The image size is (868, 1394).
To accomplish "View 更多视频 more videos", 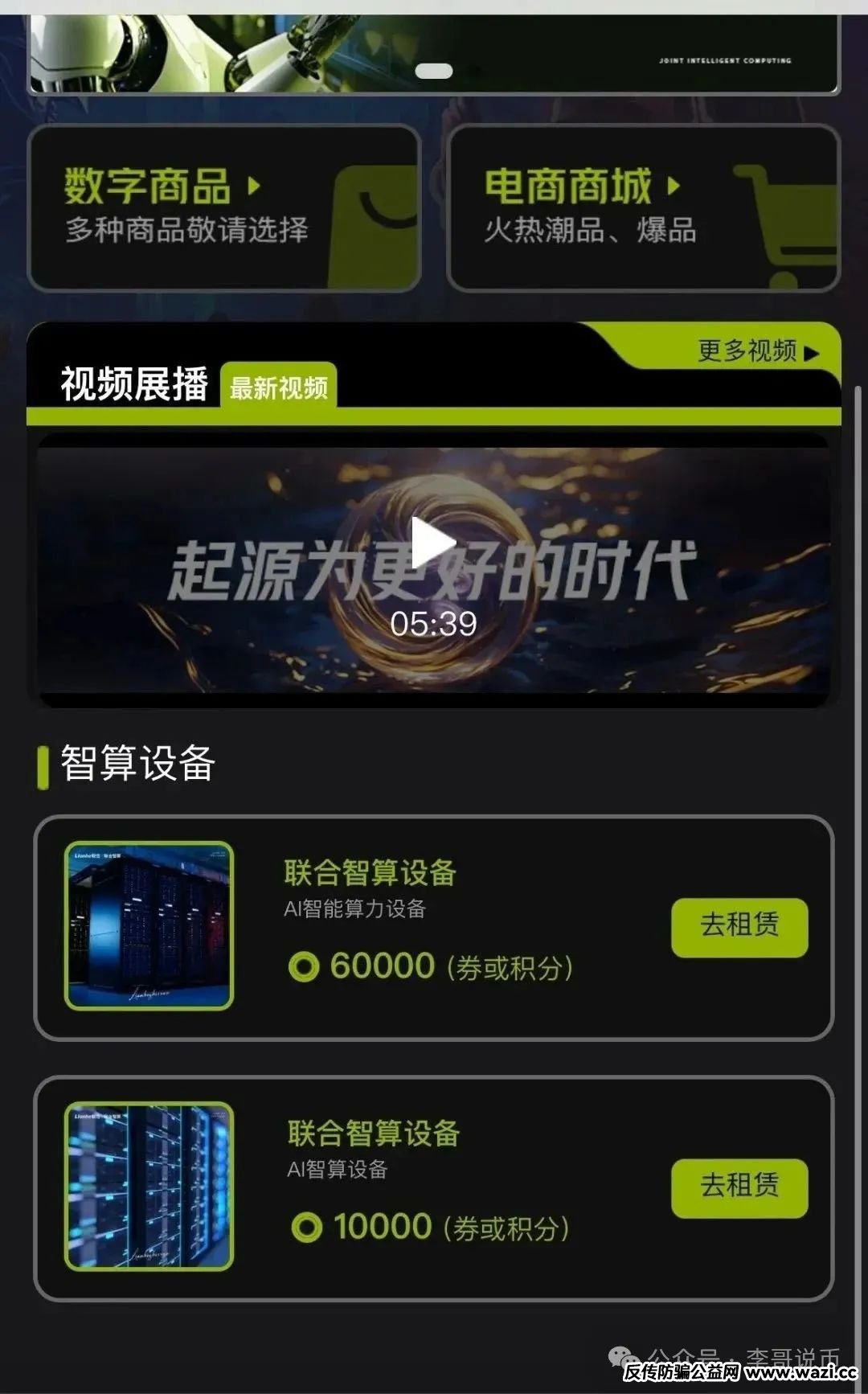I will pyautogui.click(x=757, y=351).
